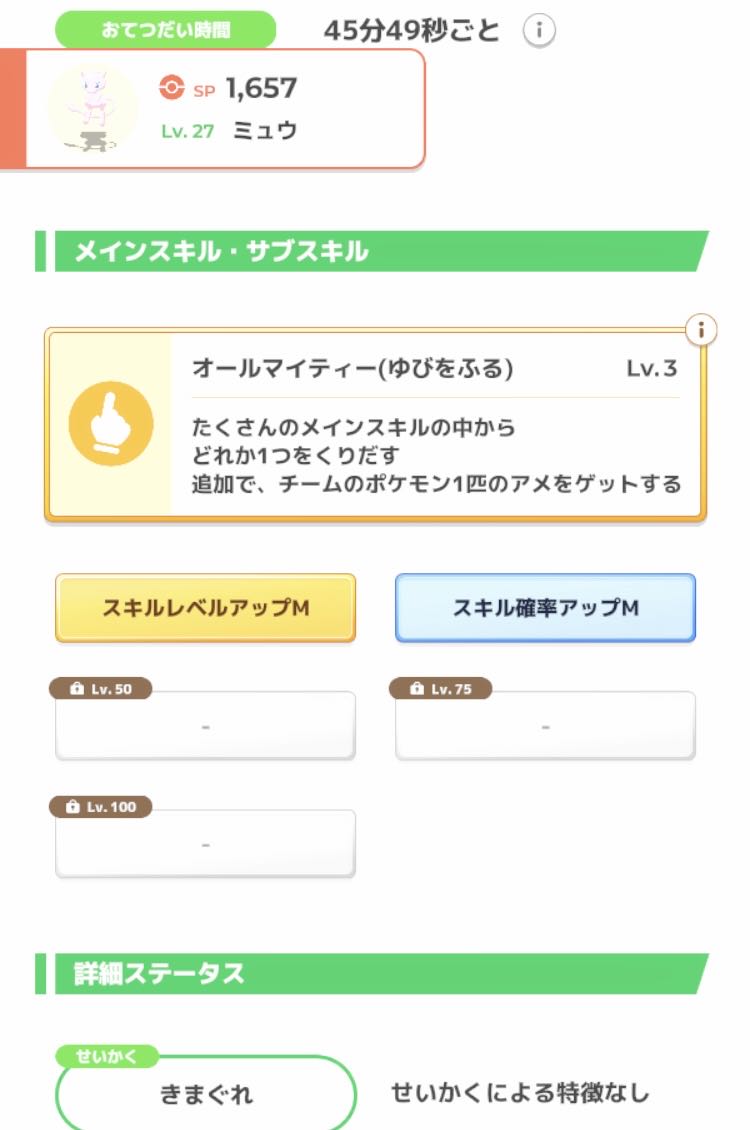Tap the locked Lv. 50 sub skill slot
Screen dimensions: 750x1130
coord(205,725)
